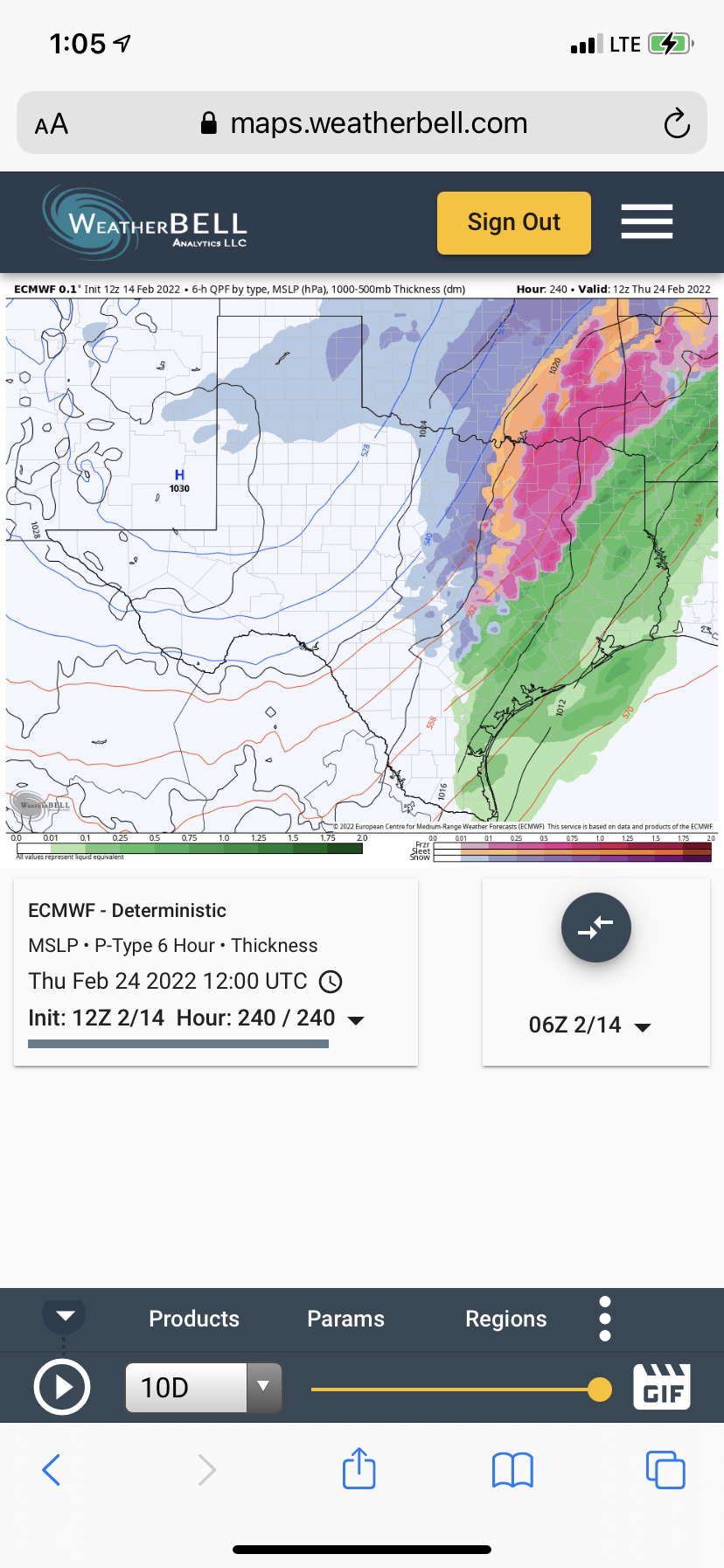Open the Regions menu
724x1568 pixels.
pos(505,1319)
